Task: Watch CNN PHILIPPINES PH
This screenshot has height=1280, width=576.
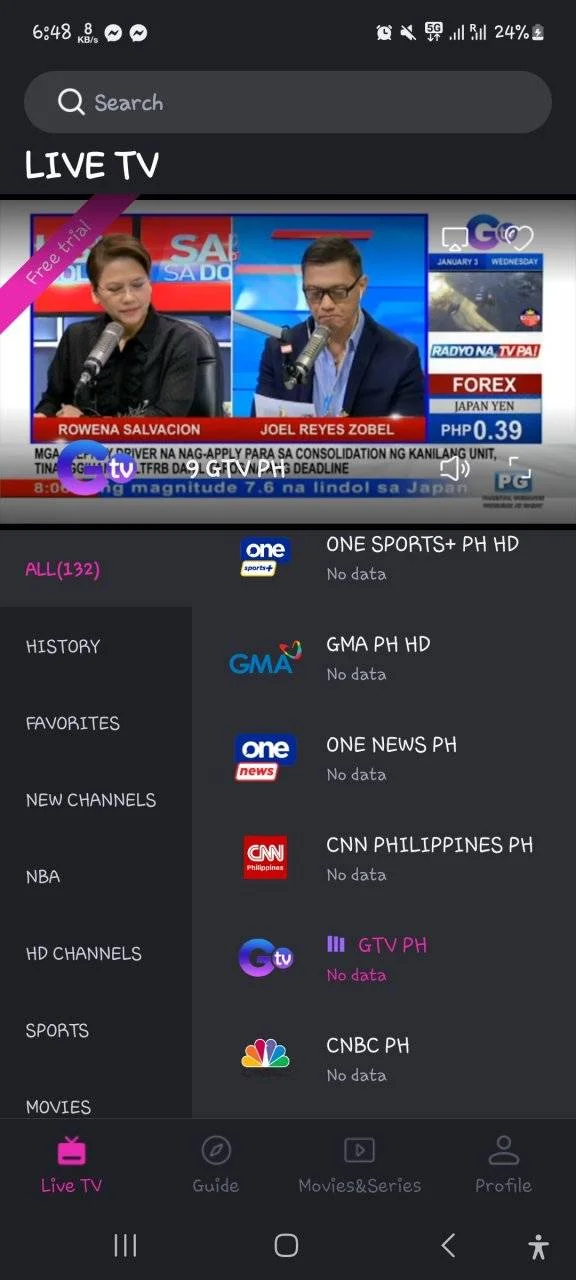Action: pos(384,859)
